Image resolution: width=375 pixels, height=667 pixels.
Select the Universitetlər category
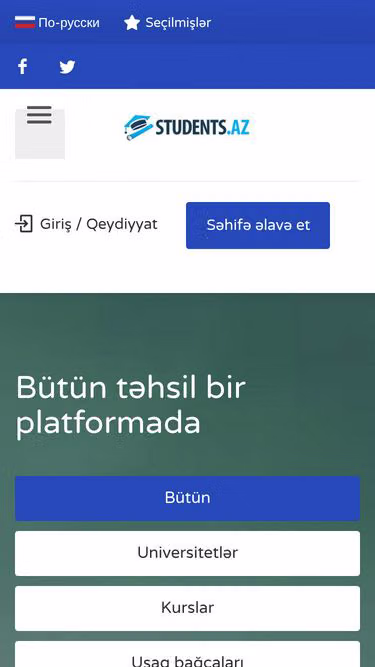(188, 553)
